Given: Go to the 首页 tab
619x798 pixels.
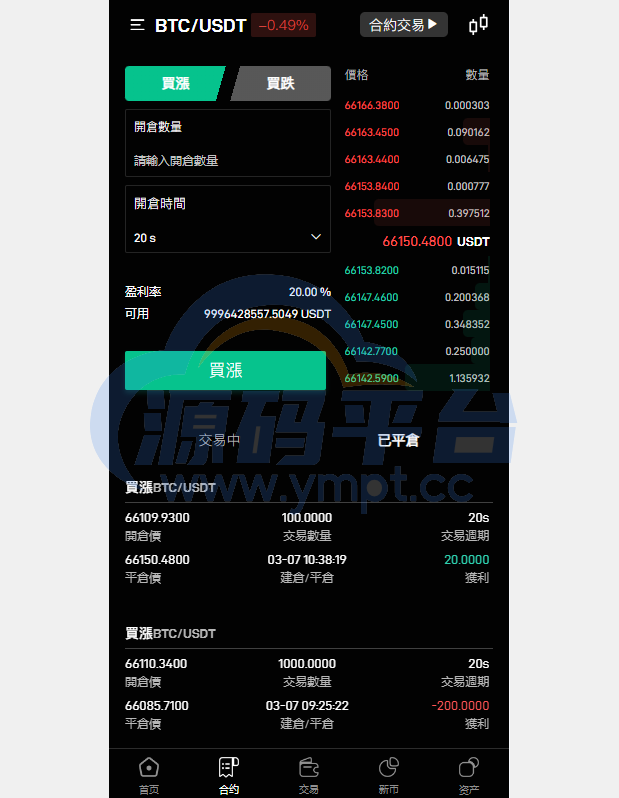Looking at the screenshot, I should [x=149, y=774].
